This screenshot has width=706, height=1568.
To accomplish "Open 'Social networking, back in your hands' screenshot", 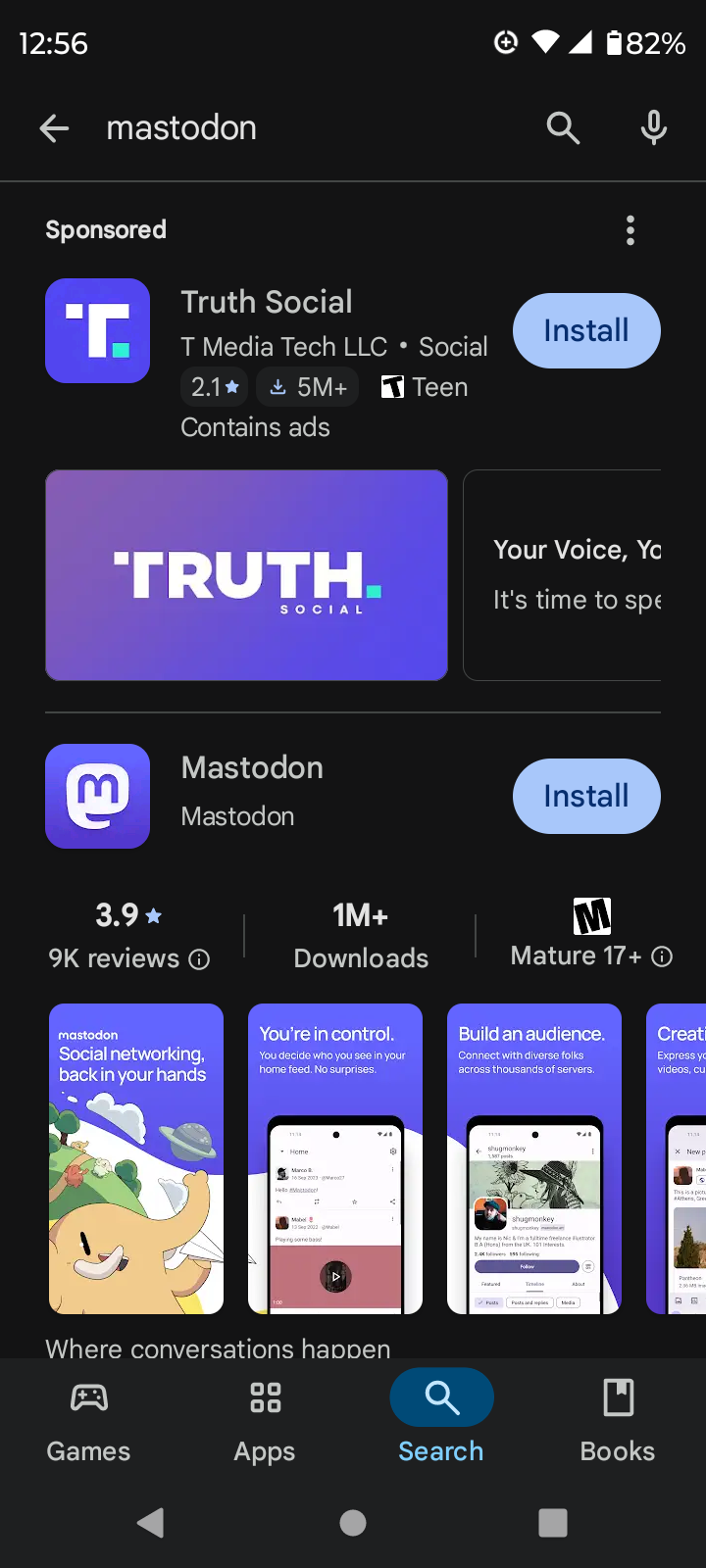I will click(136, 1158).
